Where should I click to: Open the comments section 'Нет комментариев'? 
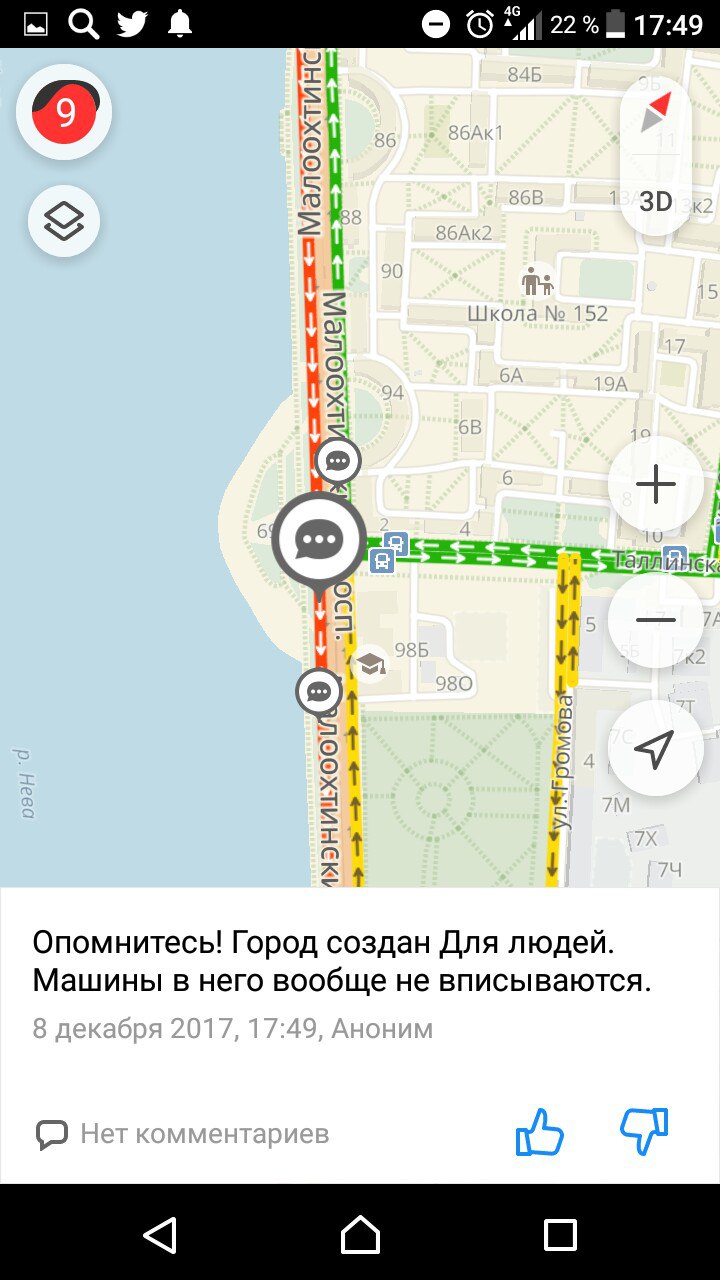183,1134
